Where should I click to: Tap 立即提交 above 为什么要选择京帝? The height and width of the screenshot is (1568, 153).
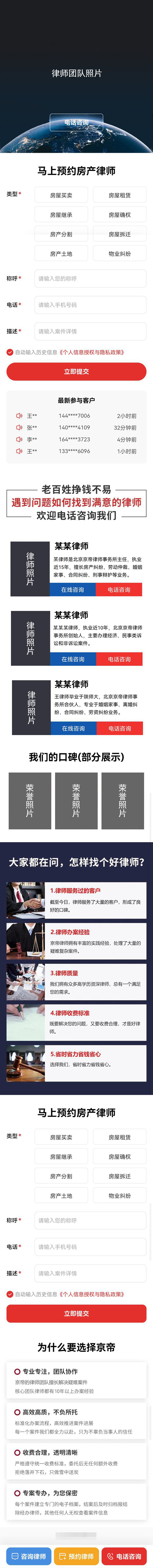pos(76,1314)
